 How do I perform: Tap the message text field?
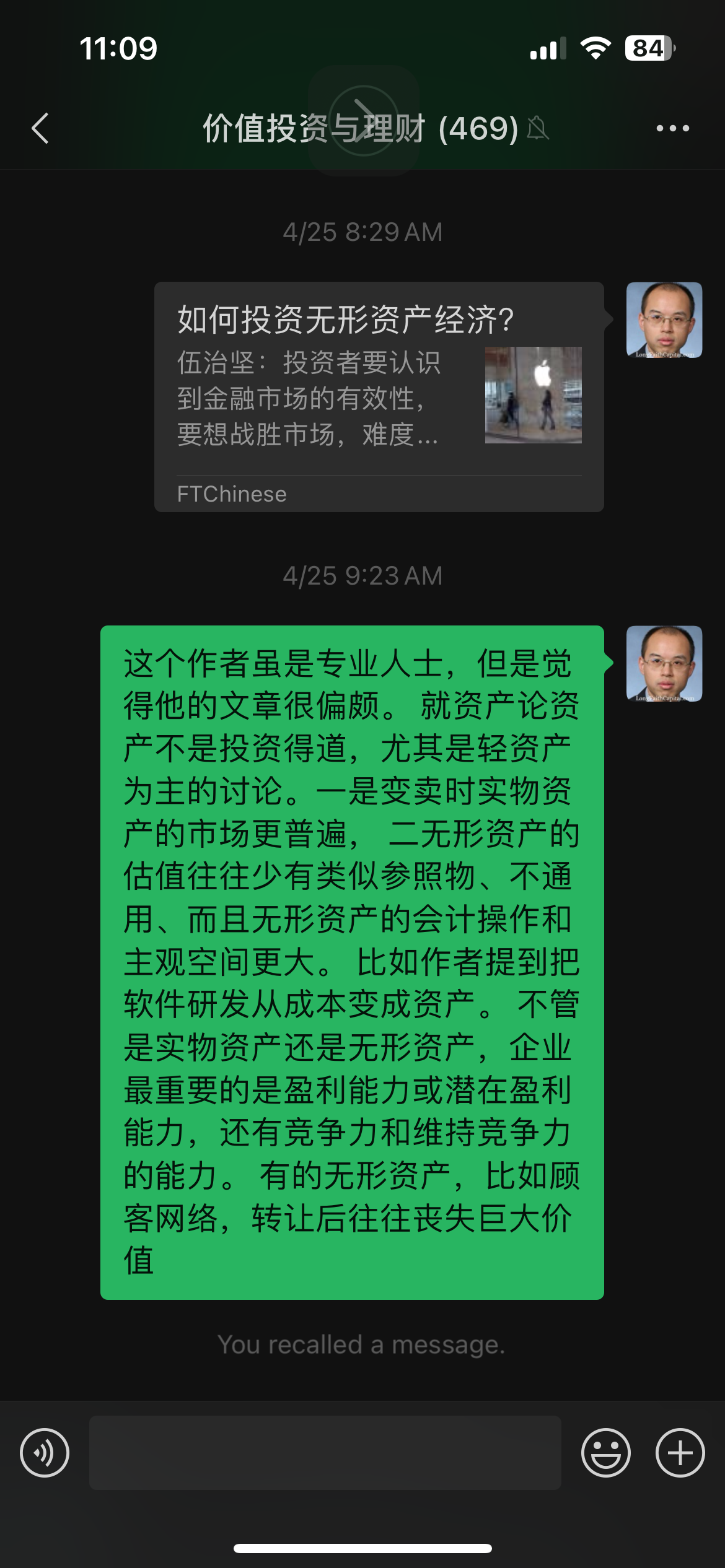tap(325, 1452)
